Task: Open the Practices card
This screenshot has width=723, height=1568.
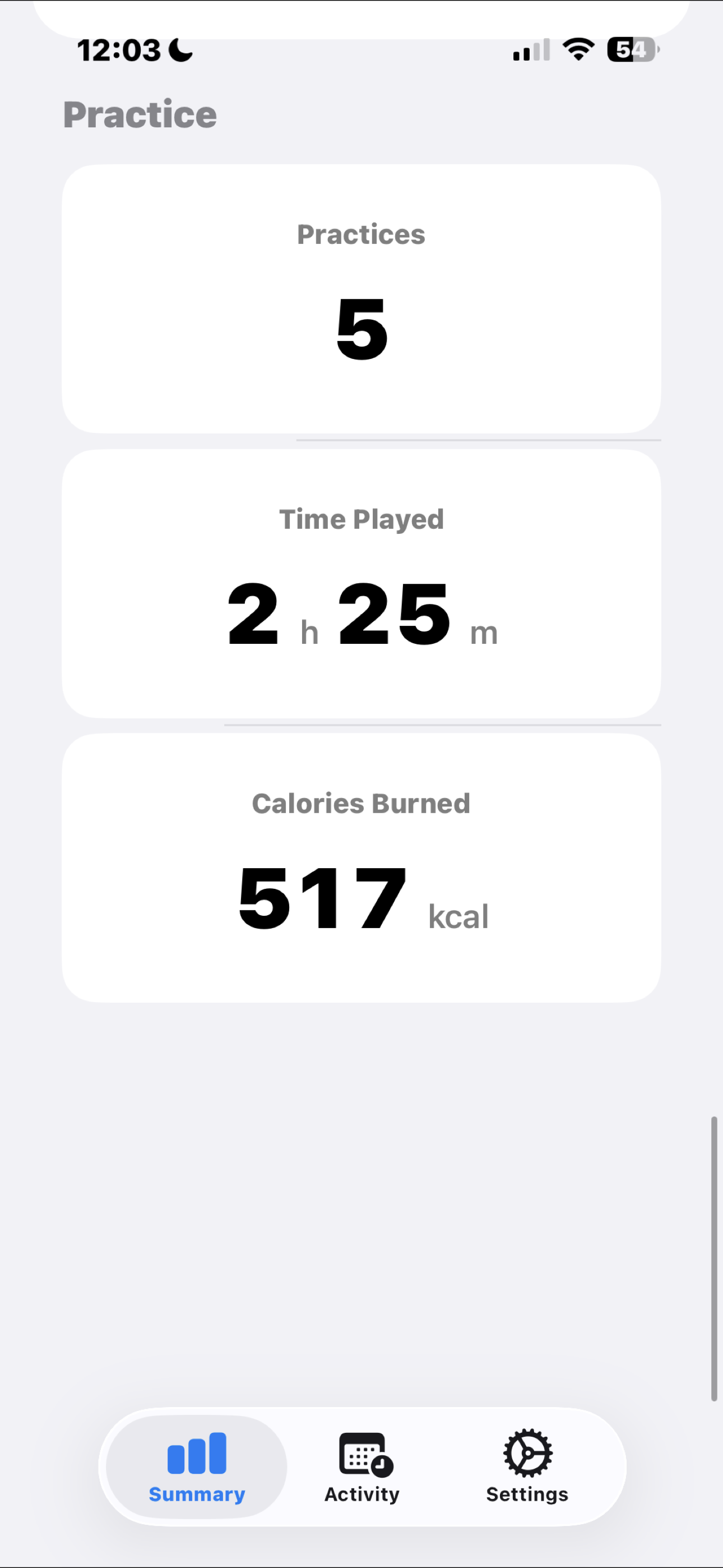Action: click(361, 298)
